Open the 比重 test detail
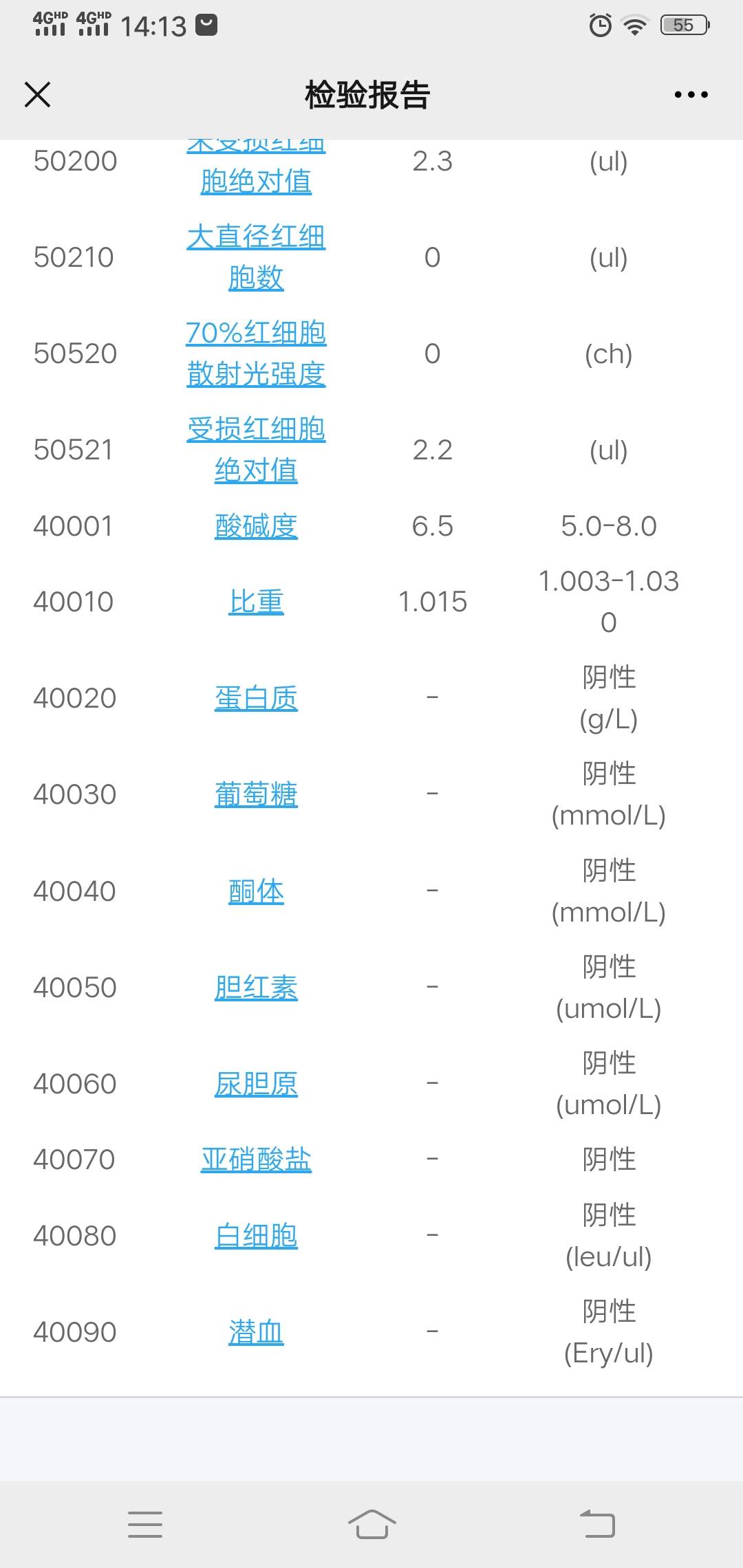 coord(257,602)
